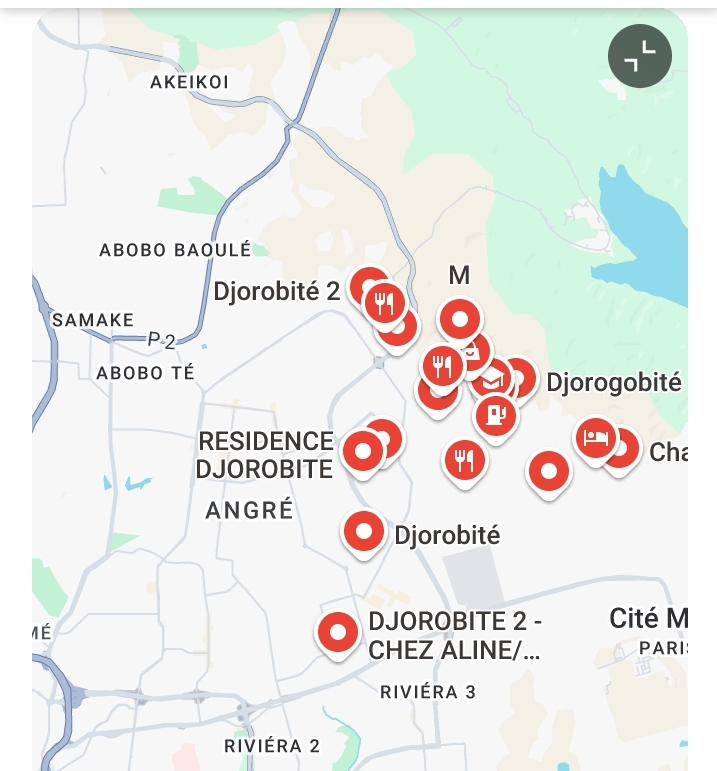The width and height of the screenshot is (717, 771).
Task: Tap the pin labeled Djorobité
Action: [x=364, y=532]
